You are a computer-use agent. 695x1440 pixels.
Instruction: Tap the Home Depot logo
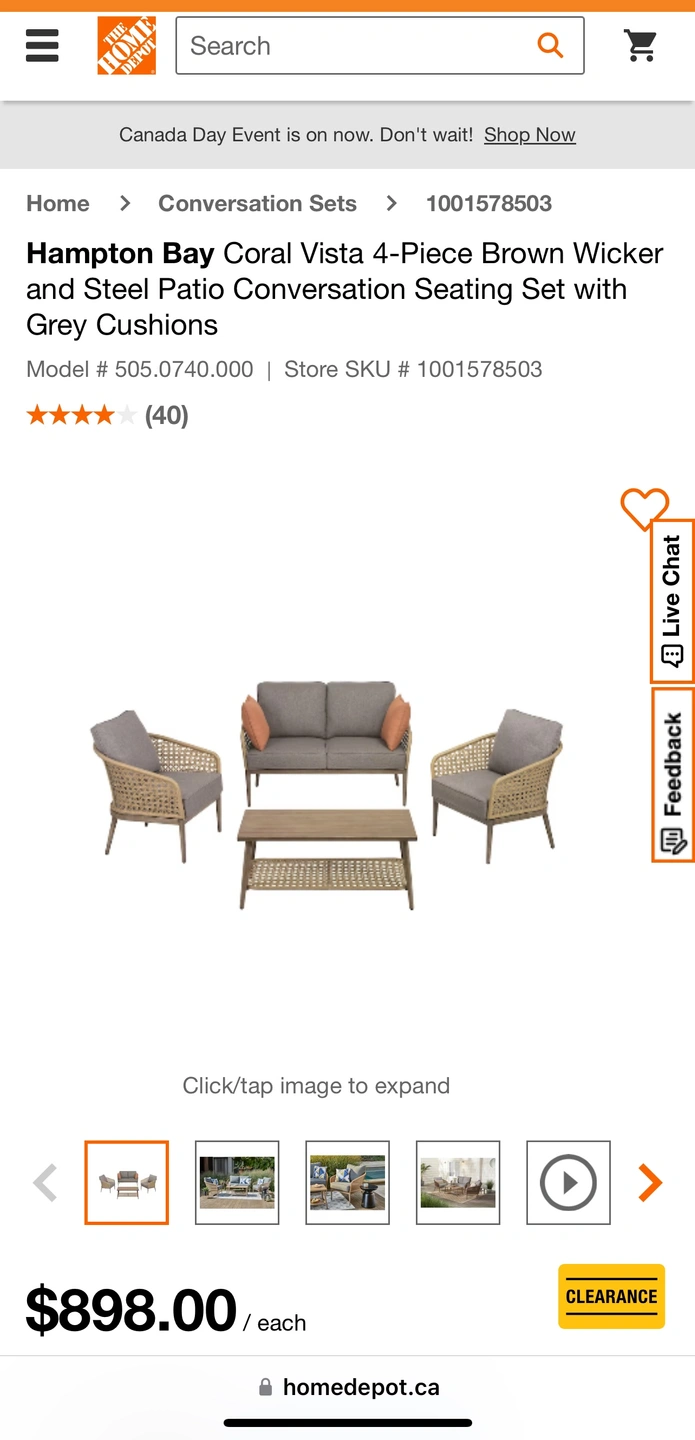126,46
